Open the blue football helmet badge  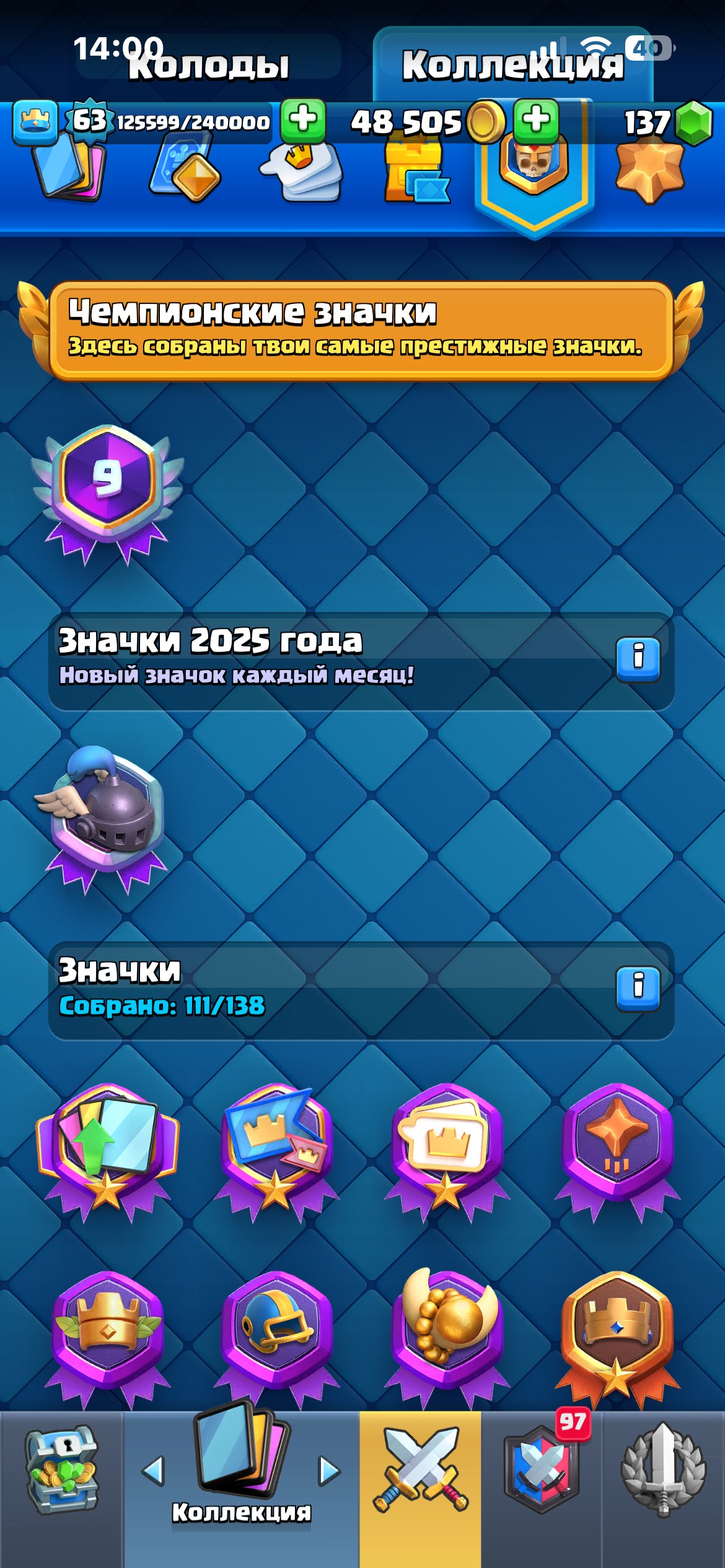[277, 1339]
